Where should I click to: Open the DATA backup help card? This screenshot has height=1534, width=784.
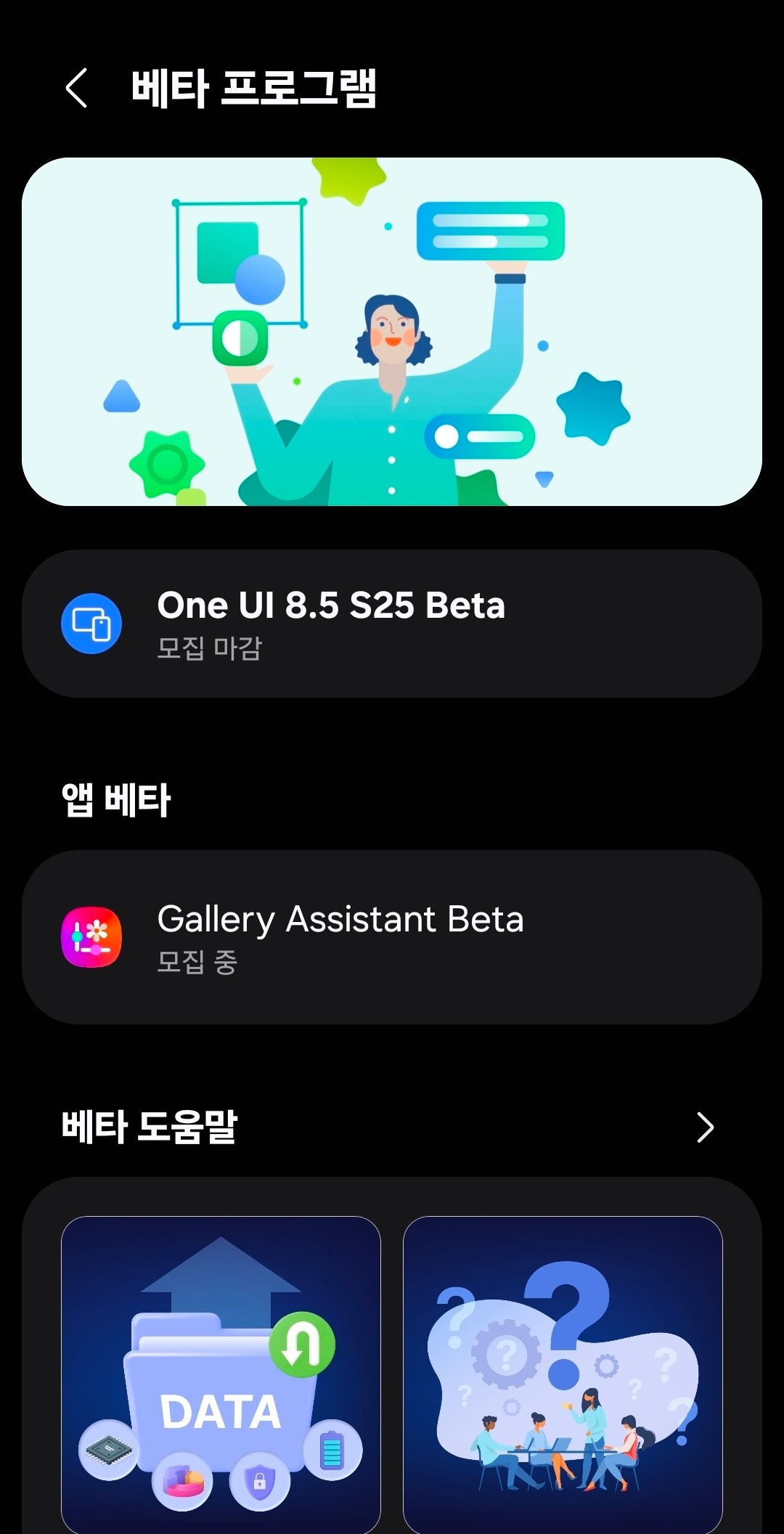click(221, 1374)
